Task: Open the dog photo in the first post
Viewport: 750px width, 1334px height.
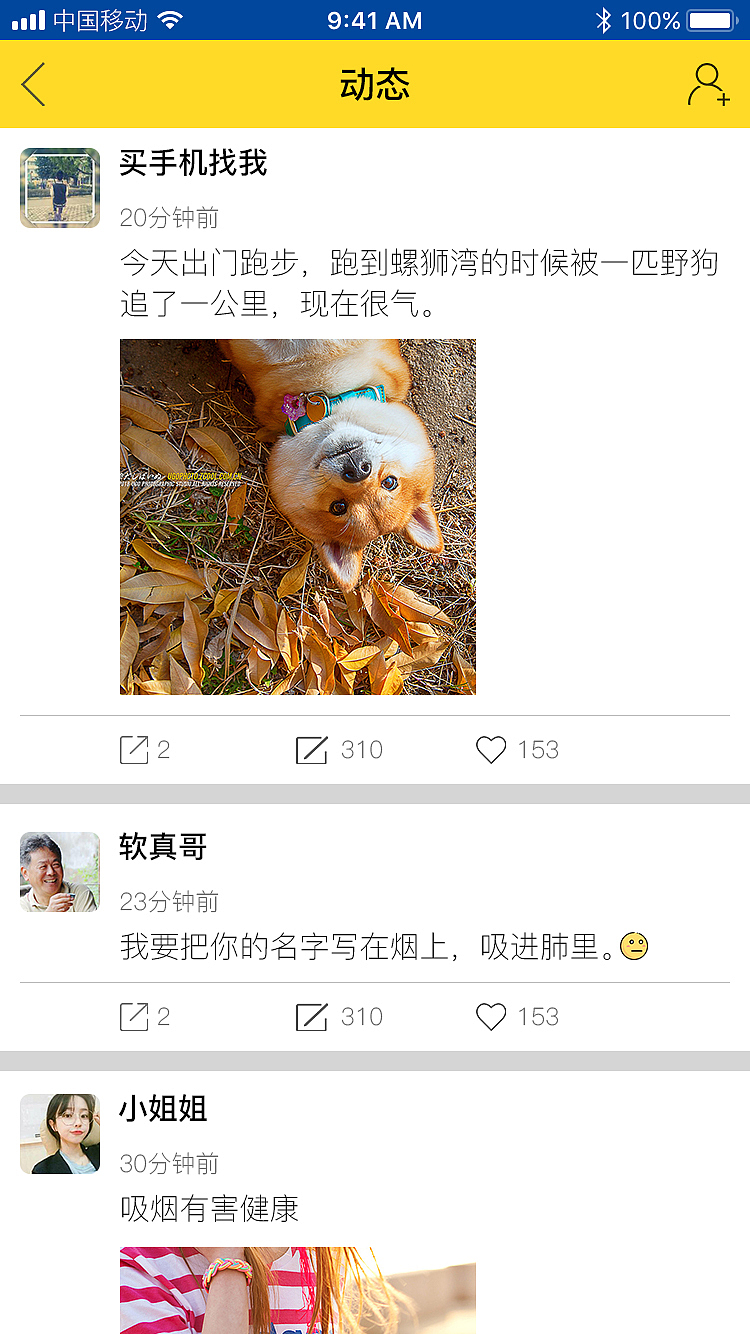Action: tap(297, 516)
